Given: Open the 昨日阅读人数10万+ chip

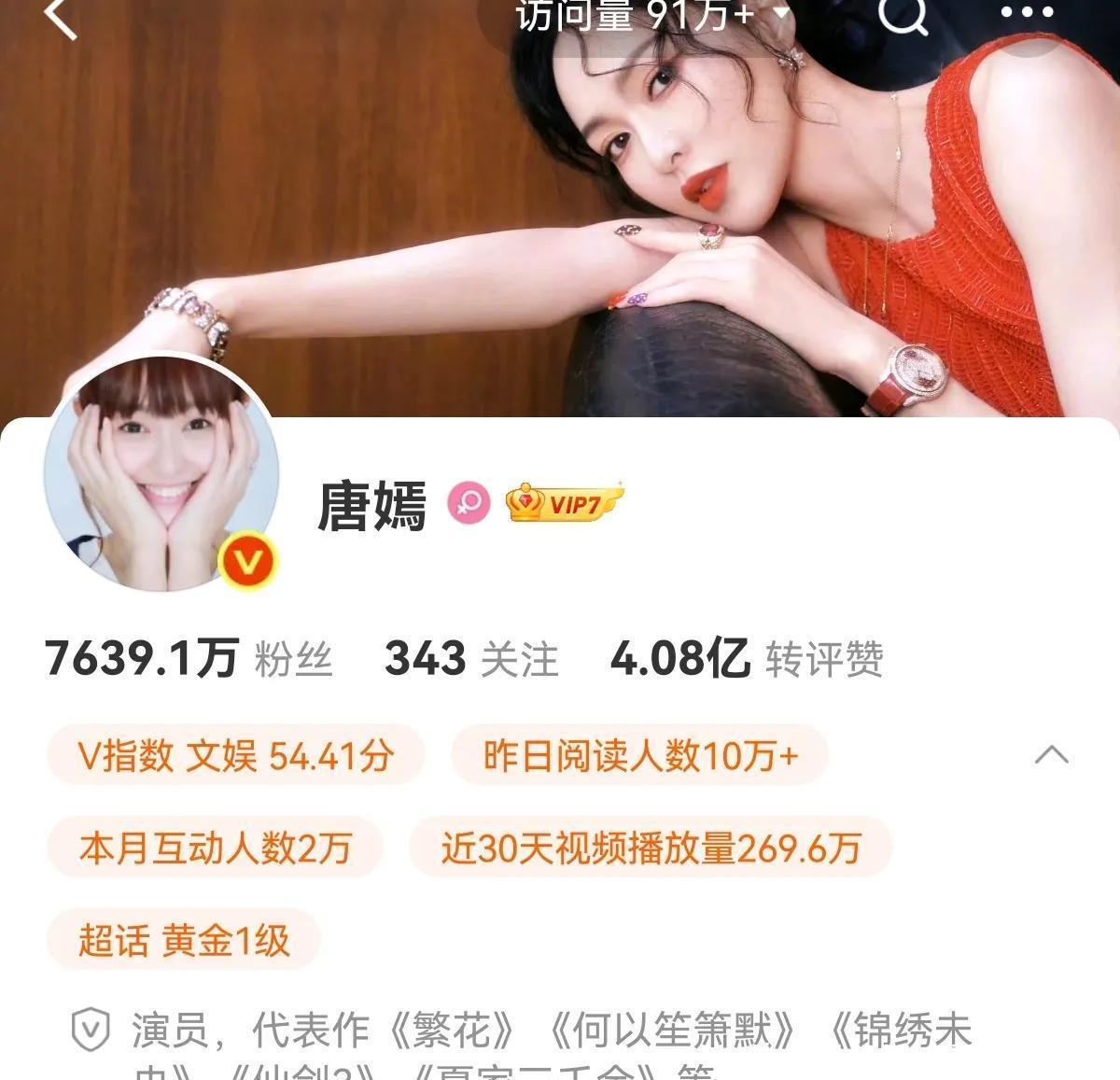Looking at the screenshot, I should pyautogui.click(x=640, y=755).
